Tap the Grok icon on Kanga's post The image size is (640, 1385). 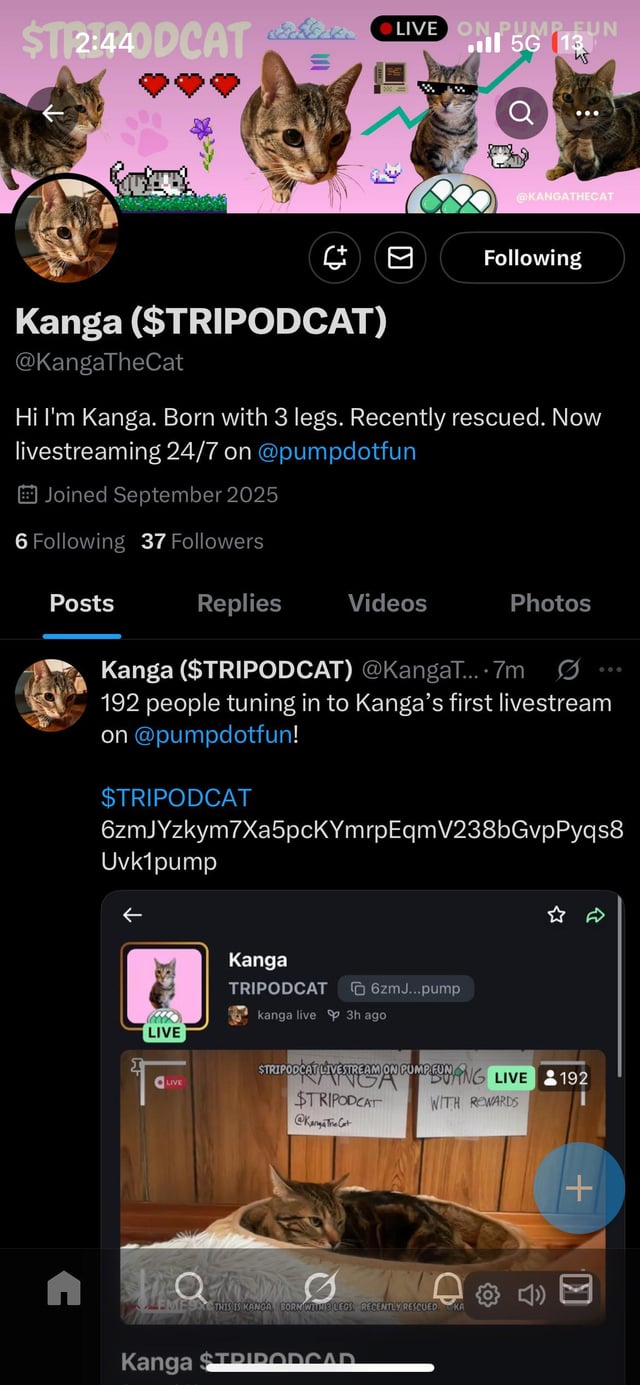(568, 669)
